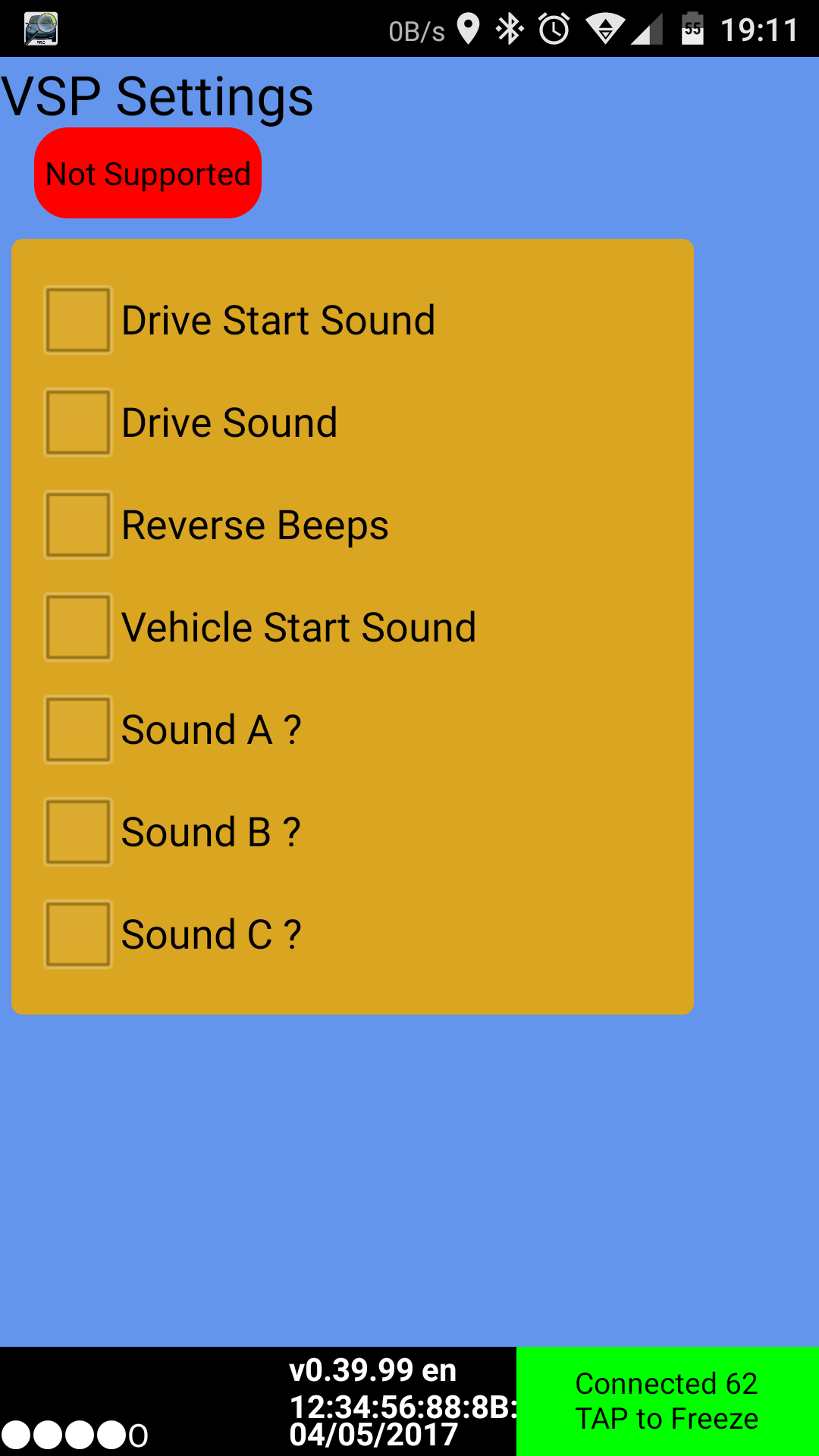Check the Drive Start Sound checkbox

pyautogui.click(x=78, y=320)
